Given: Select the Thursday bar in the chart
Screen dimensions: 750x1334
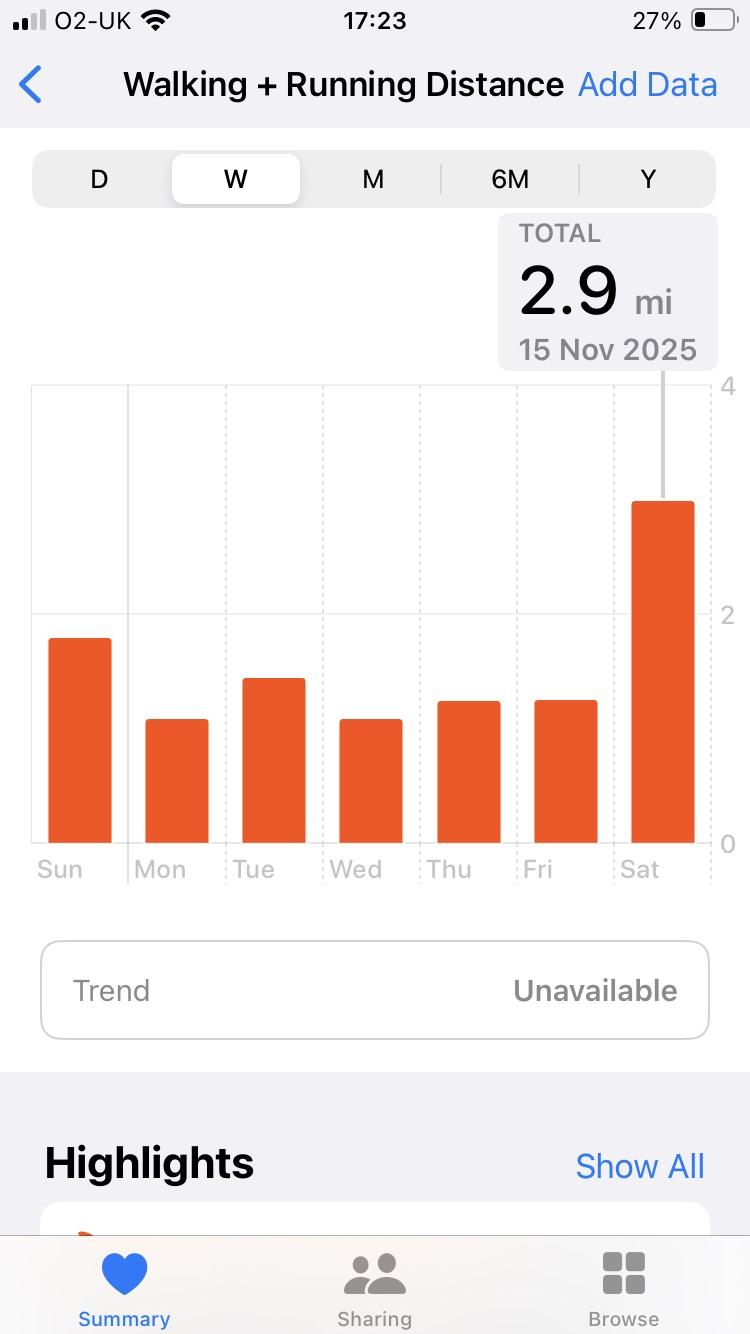Looking at the screenshot, I should tap(468, 772).
